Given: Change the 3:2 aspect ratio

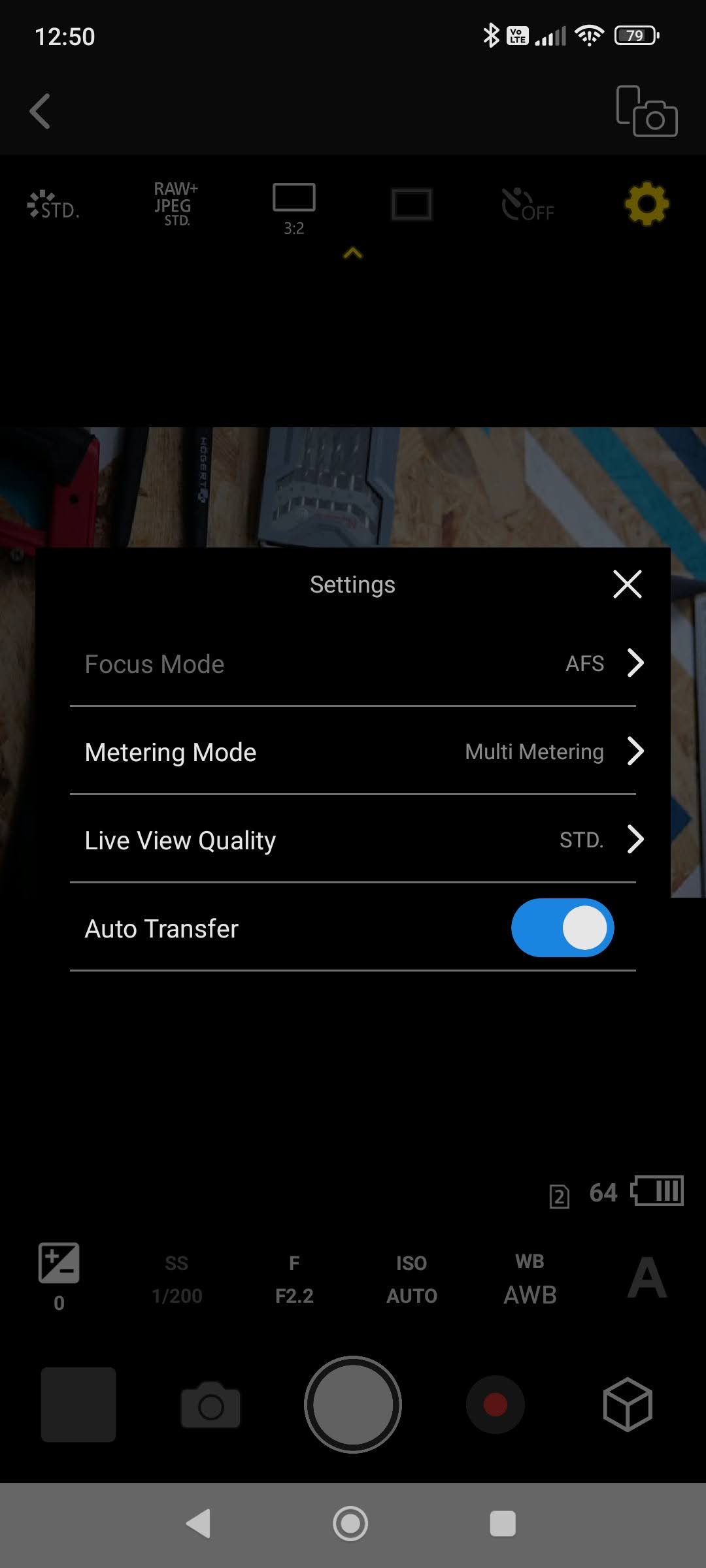Looking at the screenshot, I should coord(294,209).
